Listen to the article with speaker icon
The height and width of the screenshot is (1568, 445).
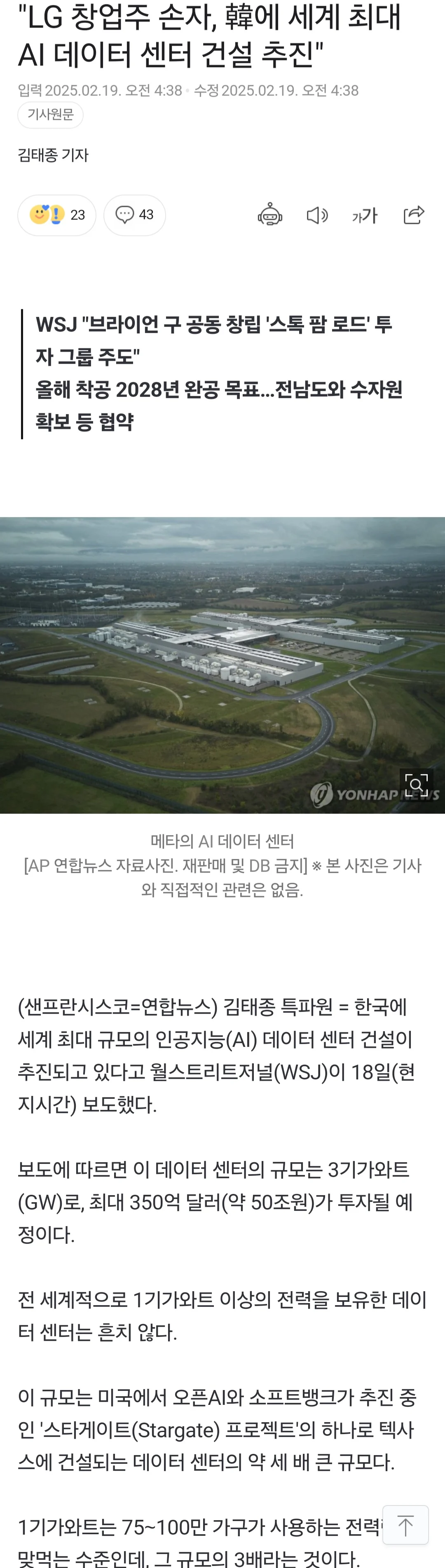tap(317, 215)
